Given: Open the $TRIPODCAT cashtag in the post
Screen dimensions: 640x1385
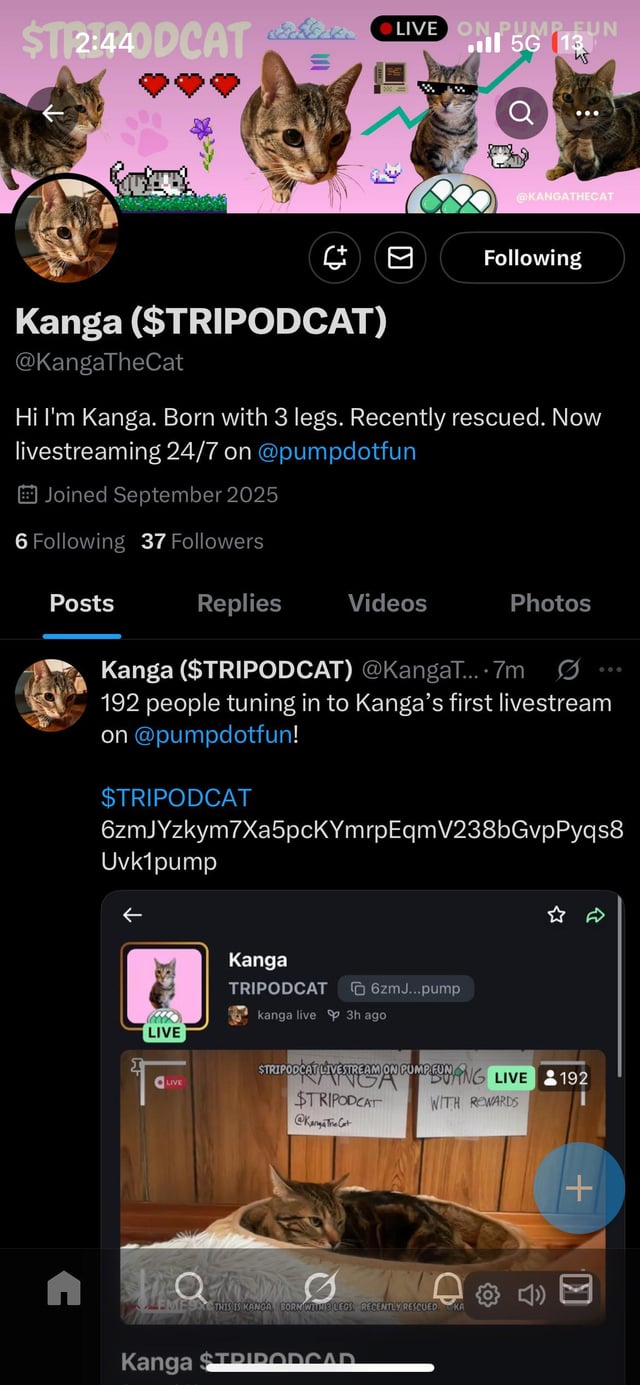Looking at the screenshot, I should pyautogui.click(x=176, y=798).
